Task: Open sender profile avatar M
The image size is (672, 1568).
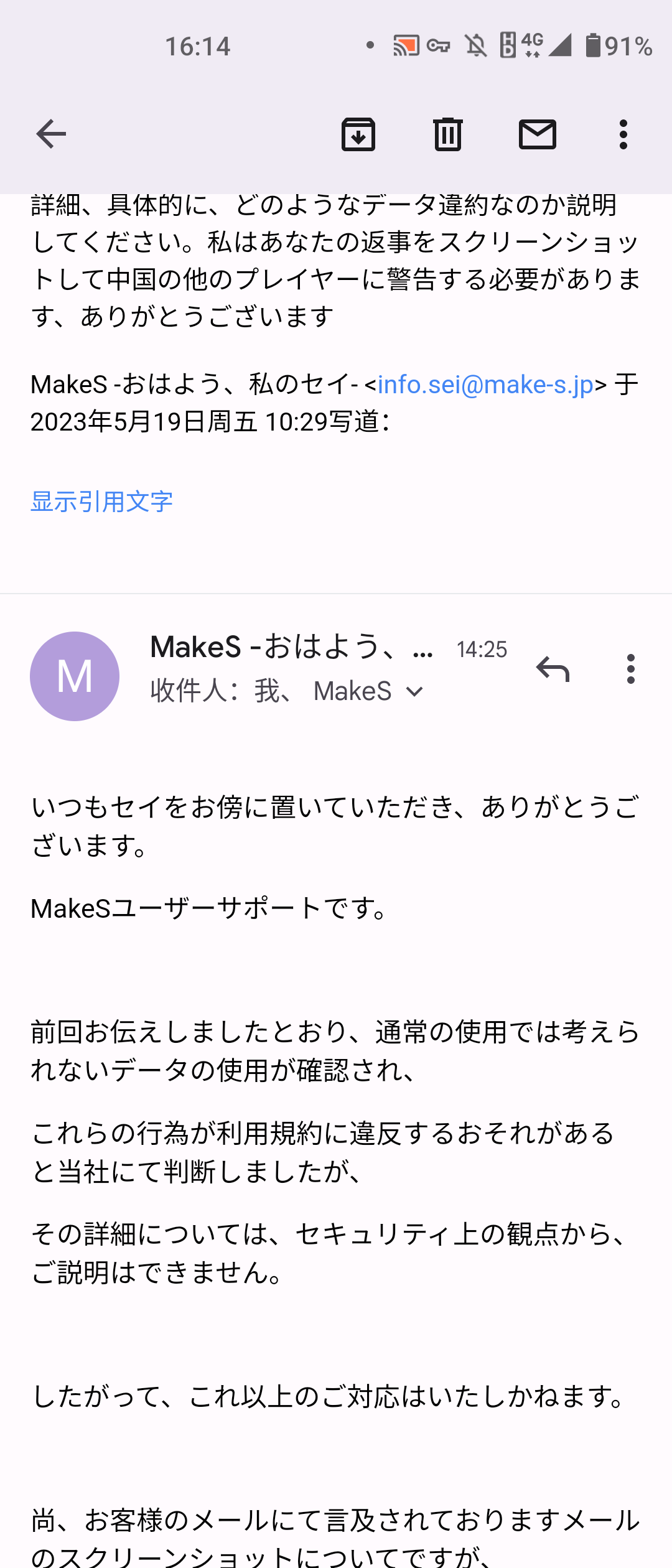Action: tap(75, 676)
